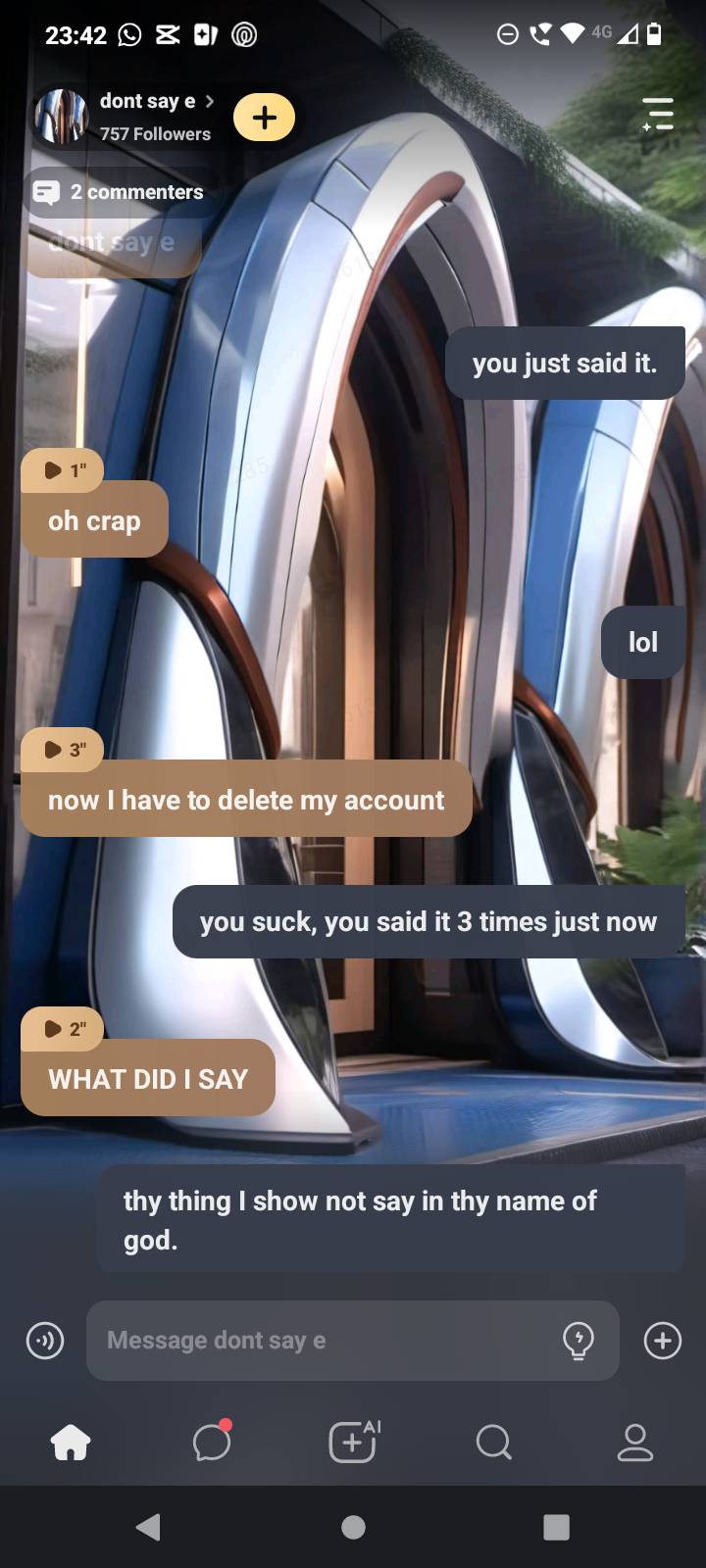This screenshot has height=1568, width=706.
Task: Tap the lightbulb suggestion icon
Action: (x=579, y=1340)
